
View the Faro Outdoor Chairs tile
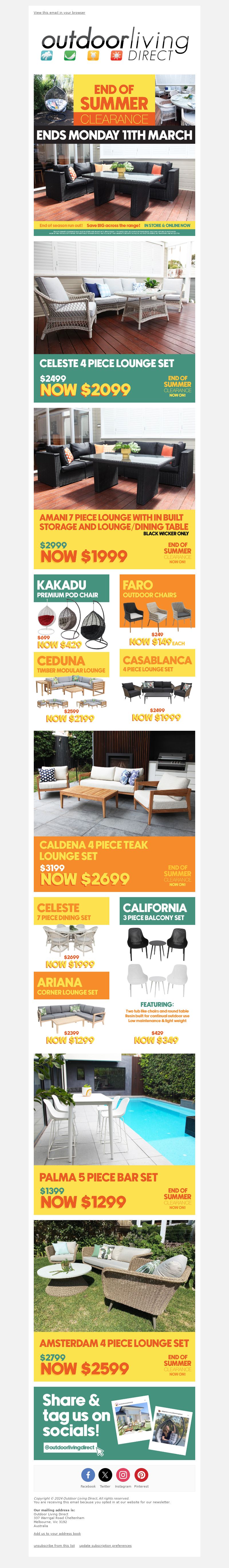pos(157,610)
